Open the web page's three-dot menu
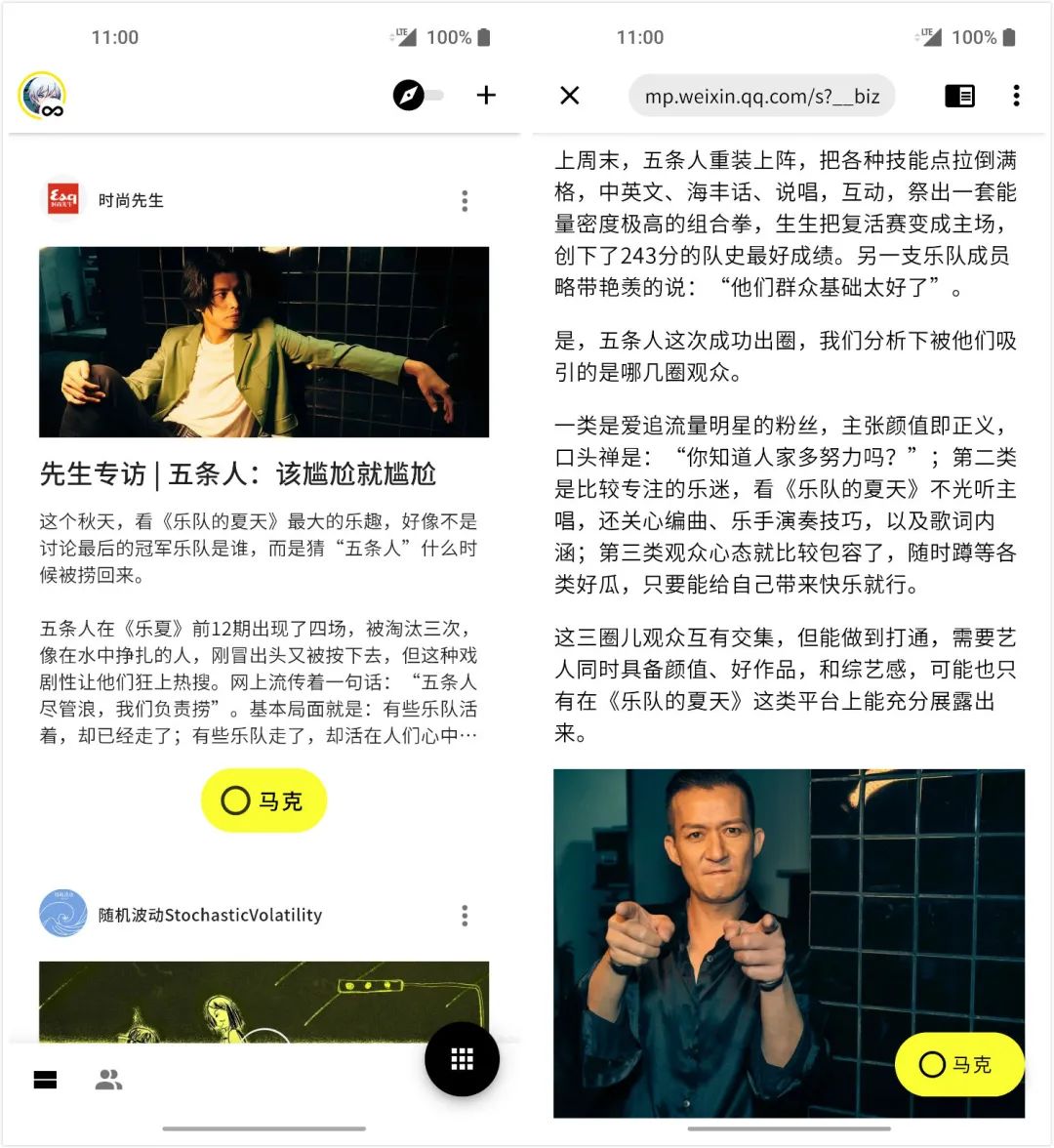Image resolution: width=1054 pixels, height=1148 pixels. pos(1016,96)
